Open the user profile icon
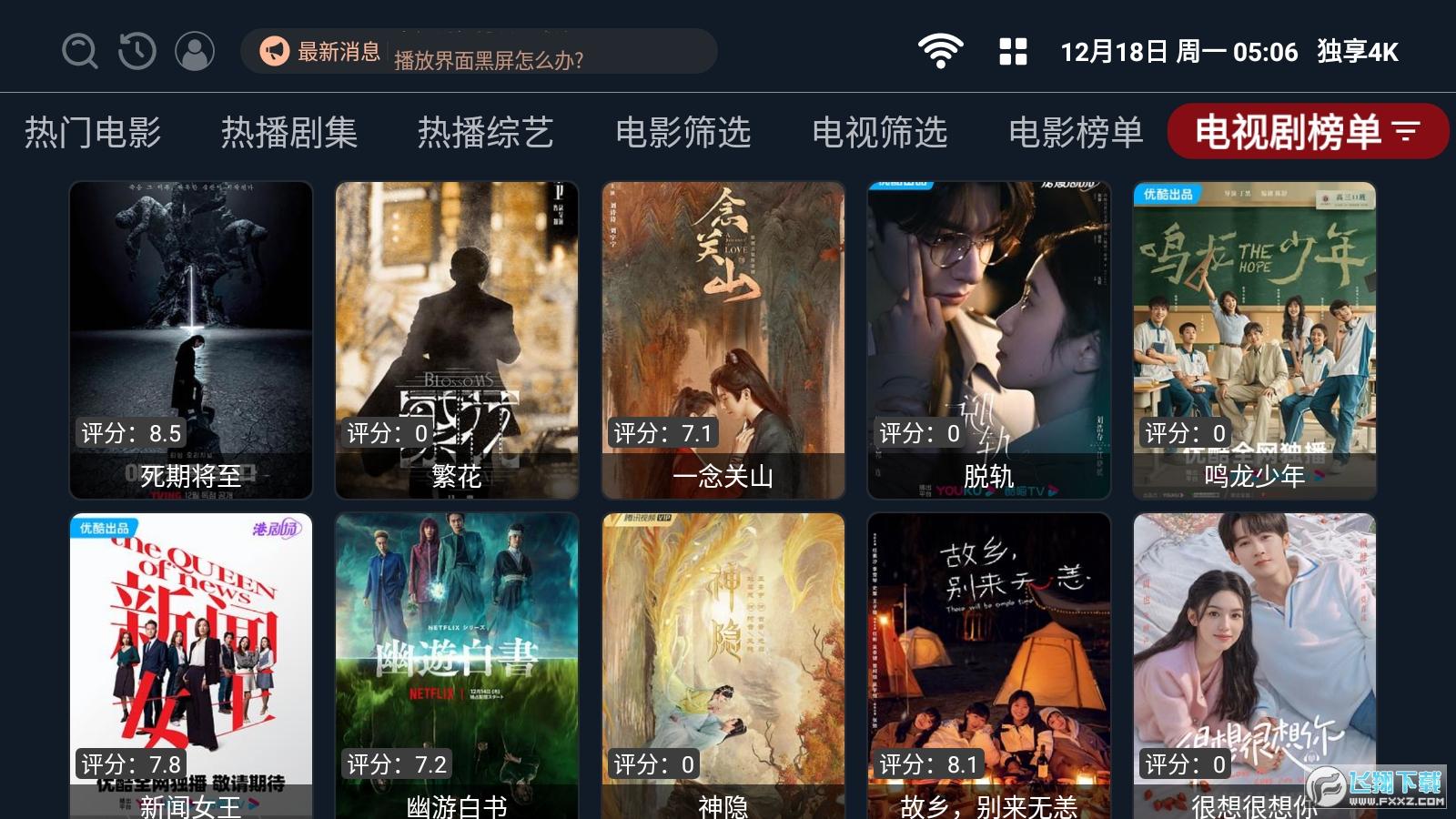Screen dimensions: 1456x819 click(195, 51)
